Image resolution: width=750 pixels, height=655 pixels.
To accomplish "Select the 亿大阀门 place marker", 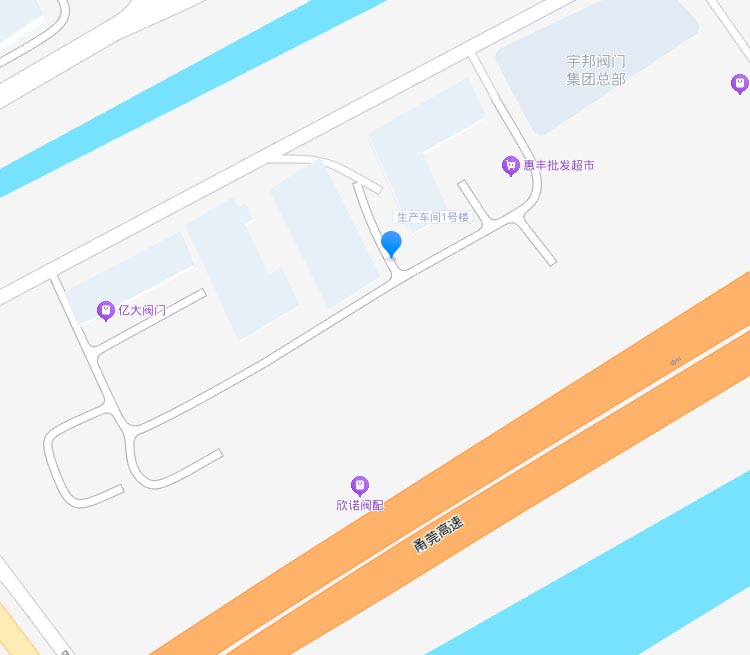I will (x=105, y=311).
